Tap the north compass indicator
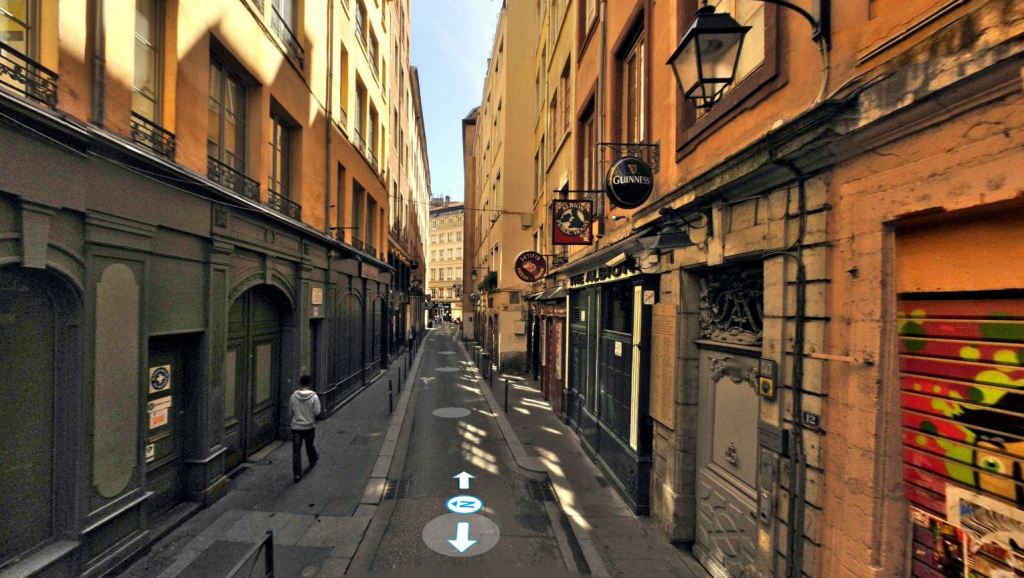Viewport: 1024px width, 578px height. [x=464, y=505]
